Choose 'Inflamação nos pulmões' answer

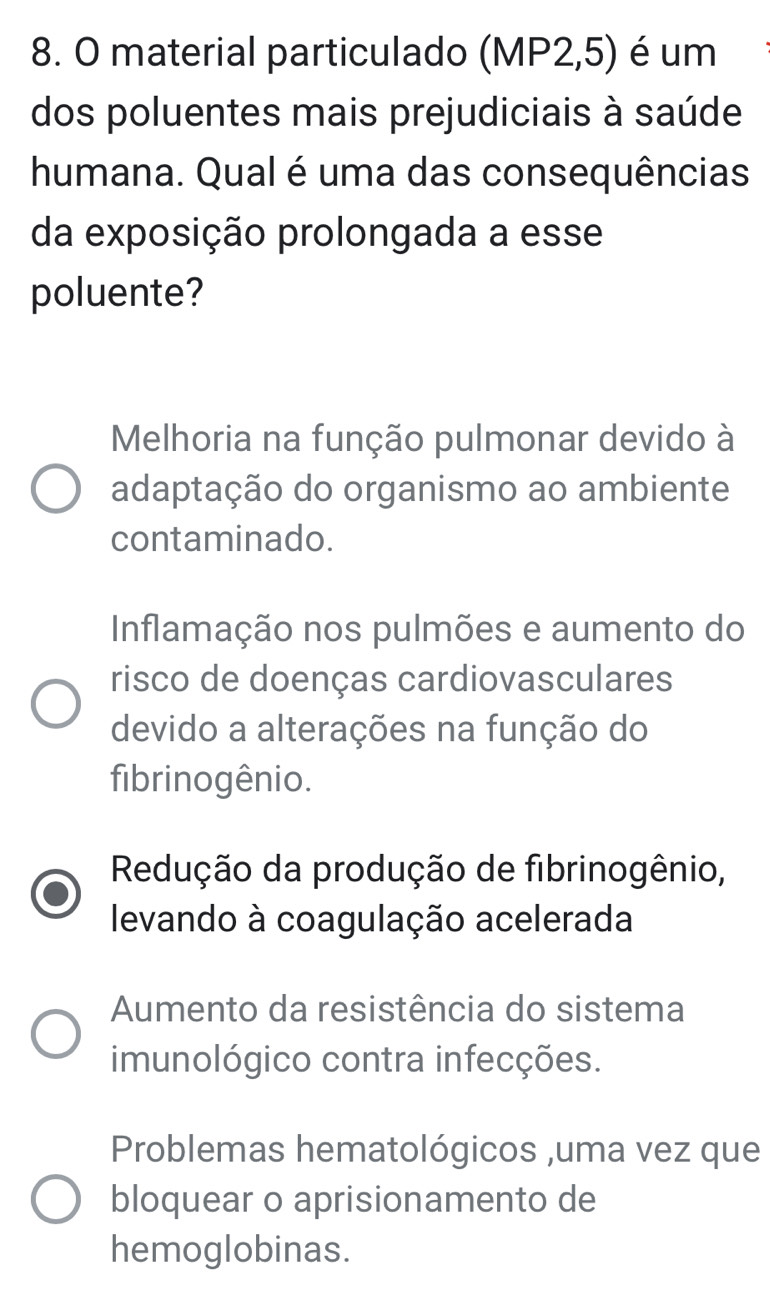[x=56, y=703]
